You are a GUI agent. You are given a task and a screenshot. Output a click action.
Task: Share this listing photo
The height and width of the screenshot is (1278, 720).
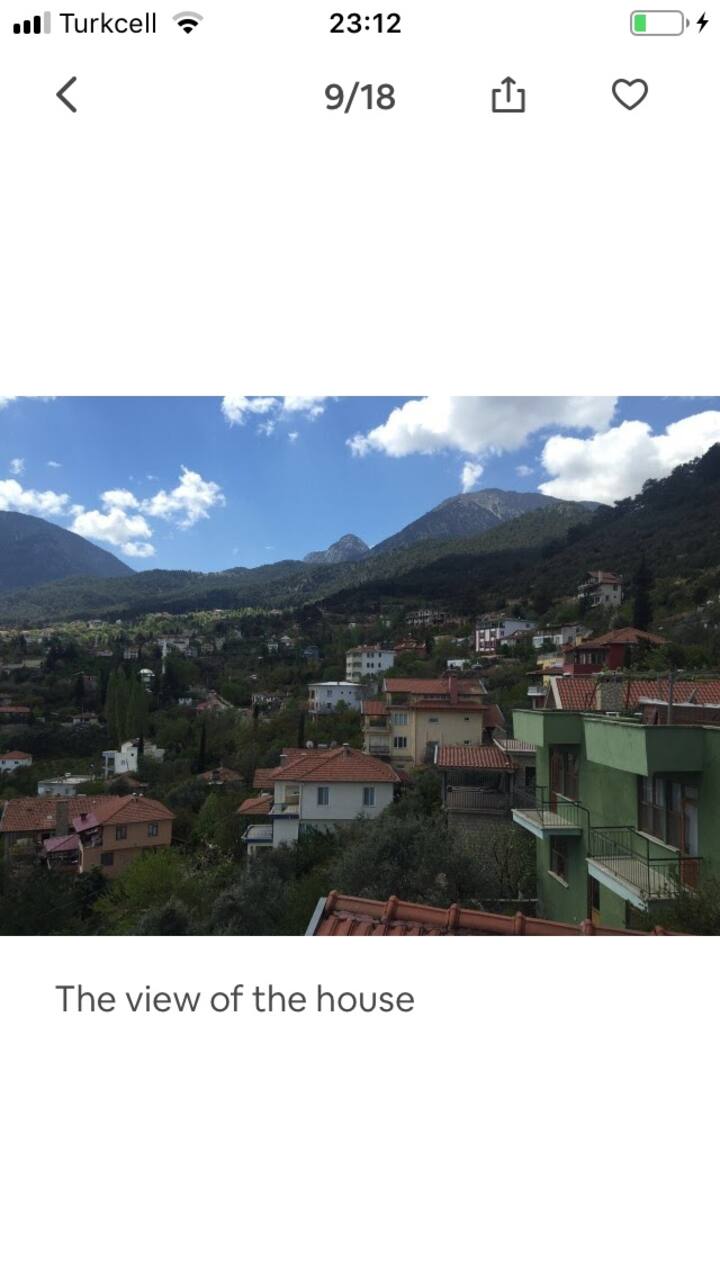508,95
